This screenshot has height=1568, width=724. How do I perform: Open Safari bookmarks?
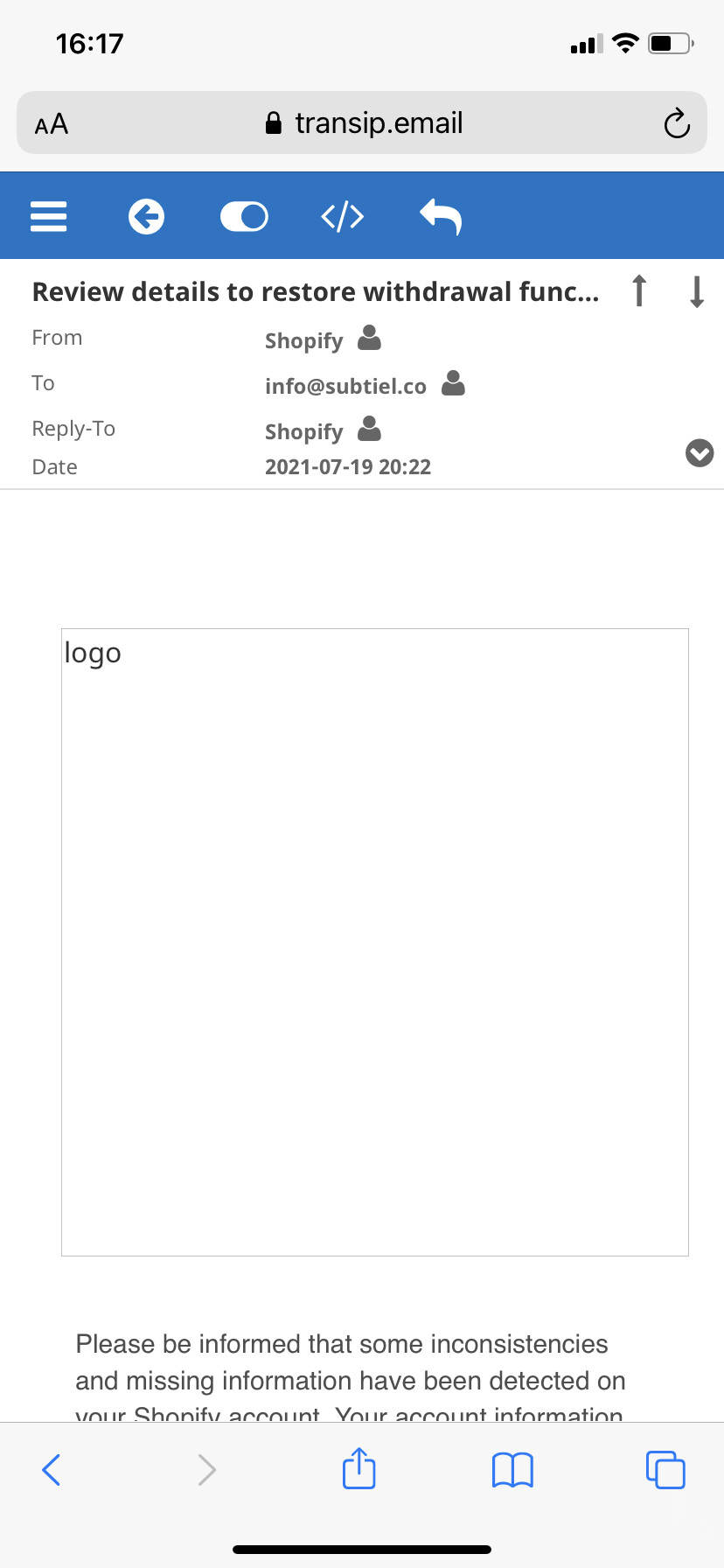[512, 1469]
